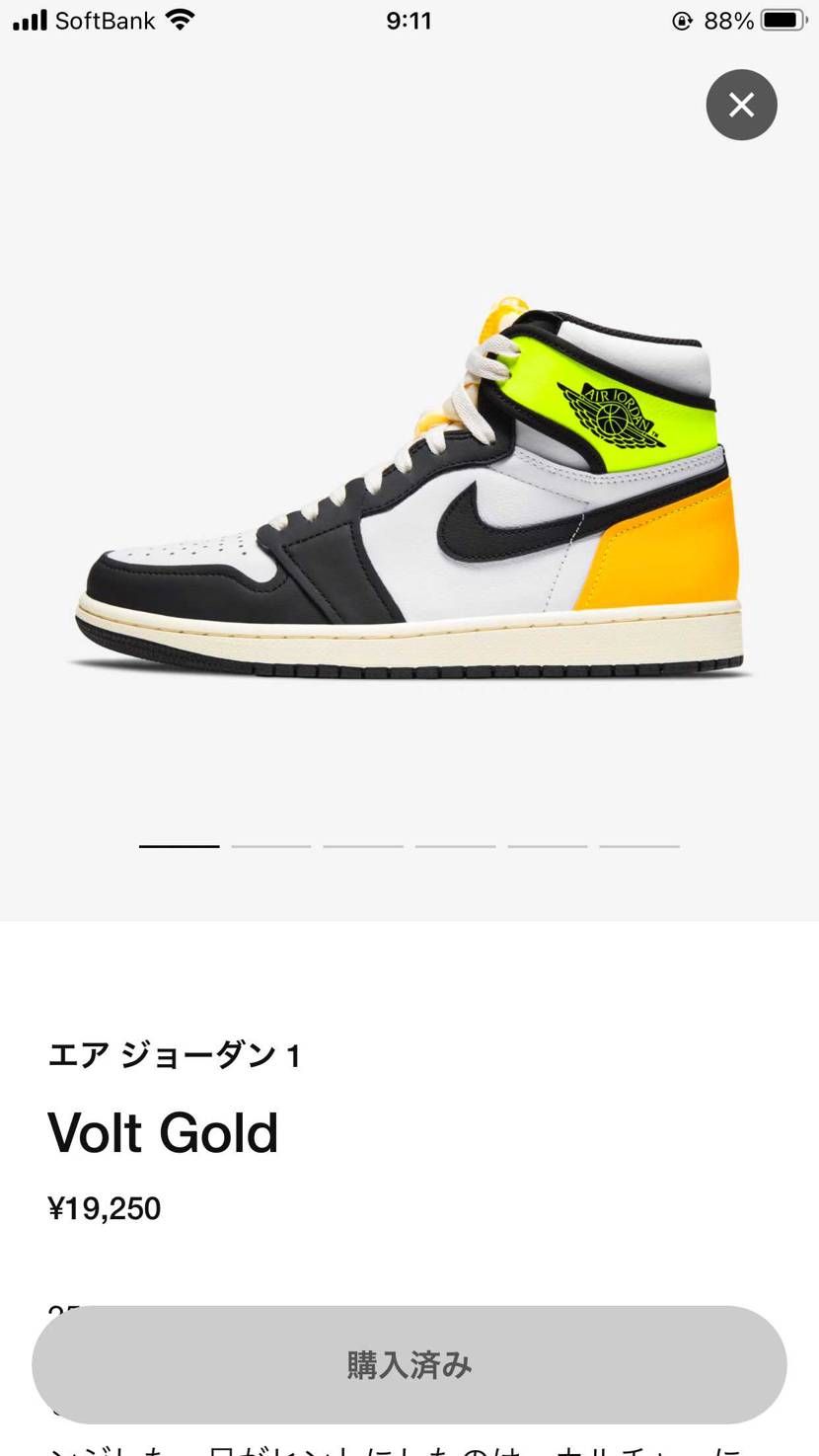Open the Volt Gold product title
The image size is (819, 1456).
(x=163, y=1133)
